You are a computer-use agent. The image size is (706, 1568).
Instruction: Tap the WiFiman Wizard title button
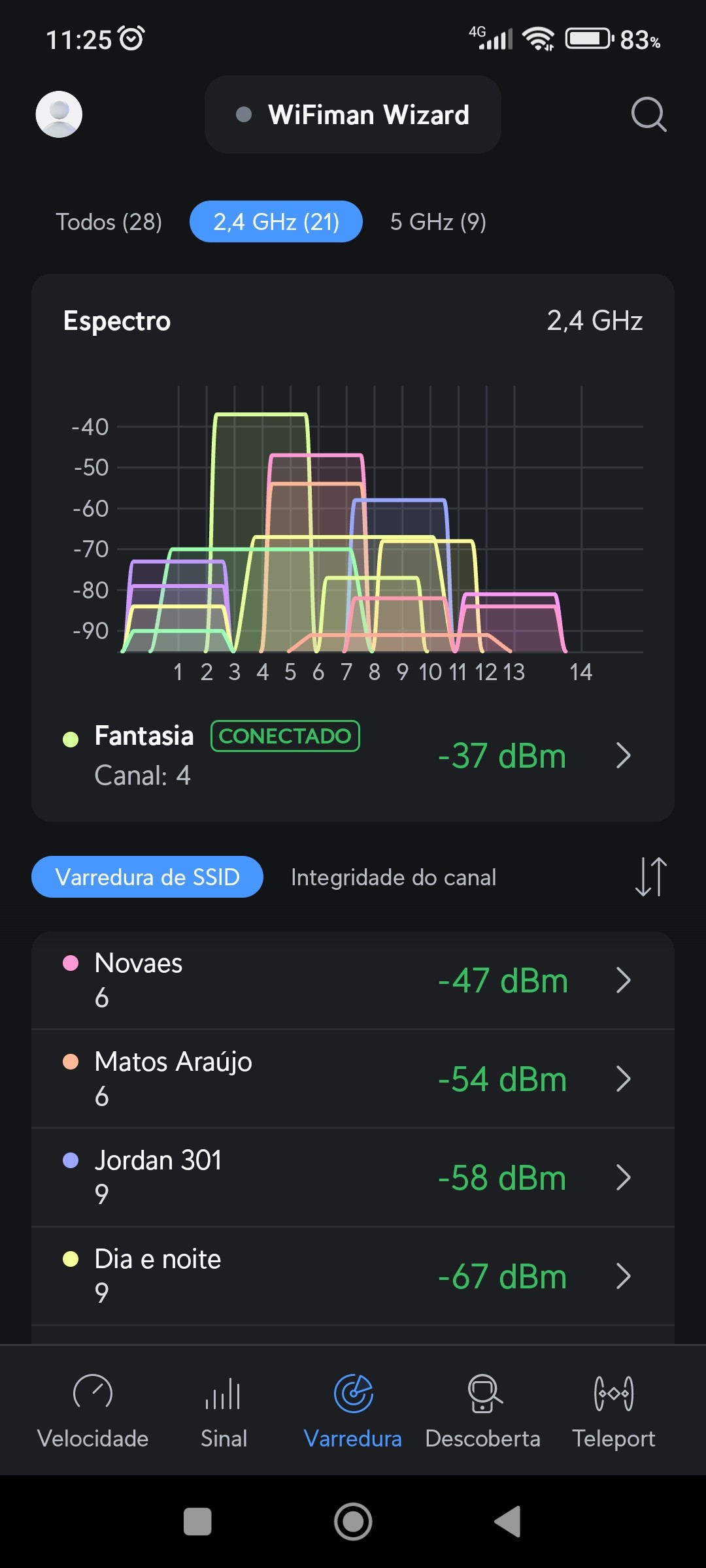click(x=353, y=115)
